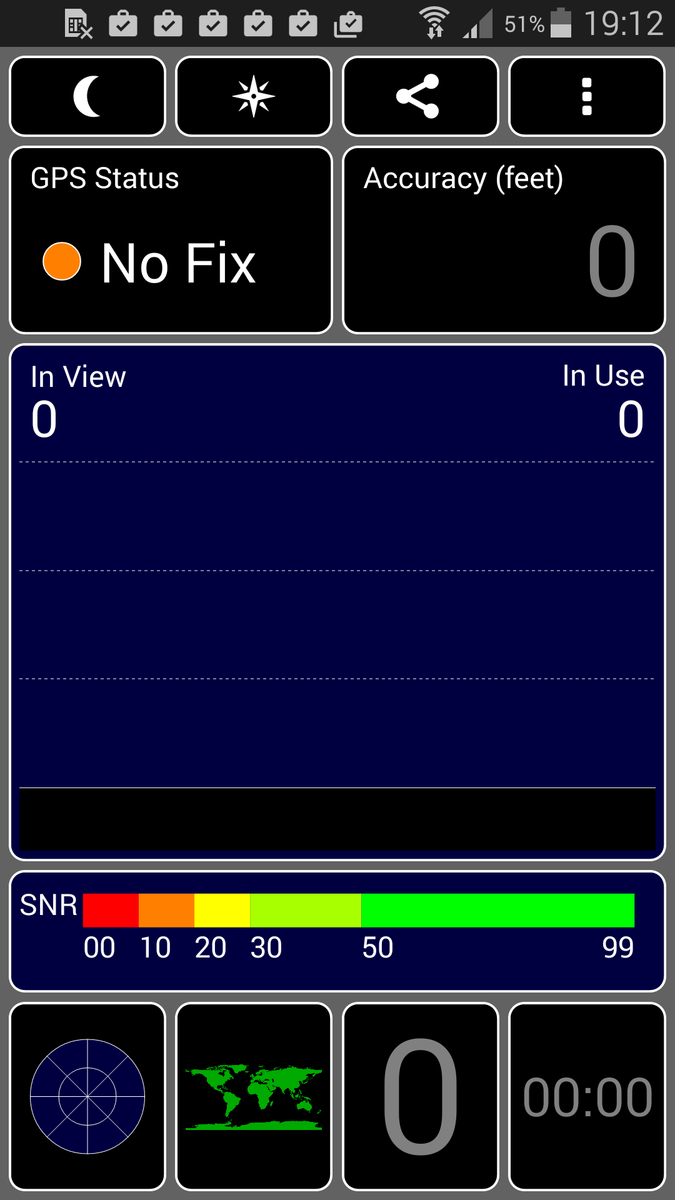Switch to night mode with the moon icon
Screen dimensions: 675x1200
pyautogui.click(x=88, y=97)
